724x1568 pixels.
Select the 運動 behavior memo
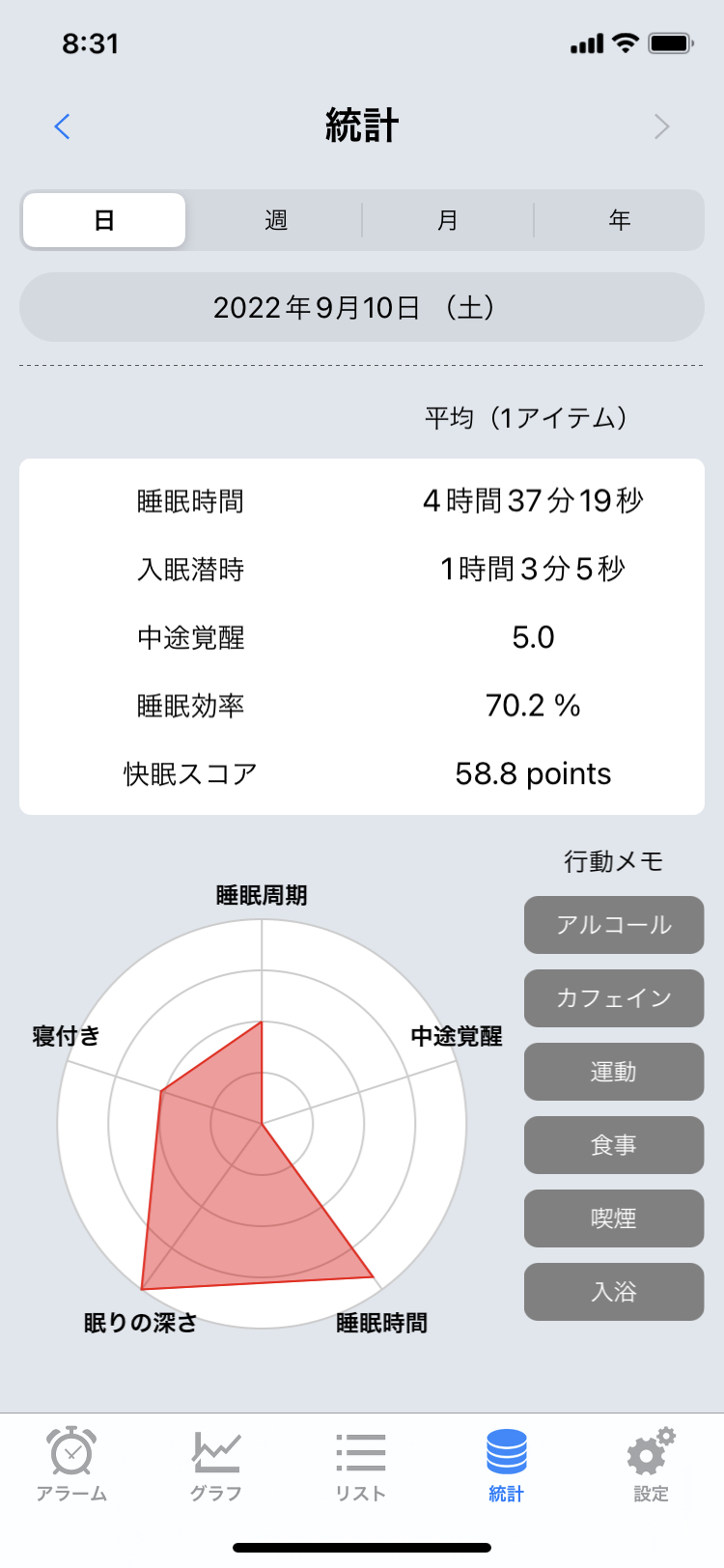click(614, 1072)
